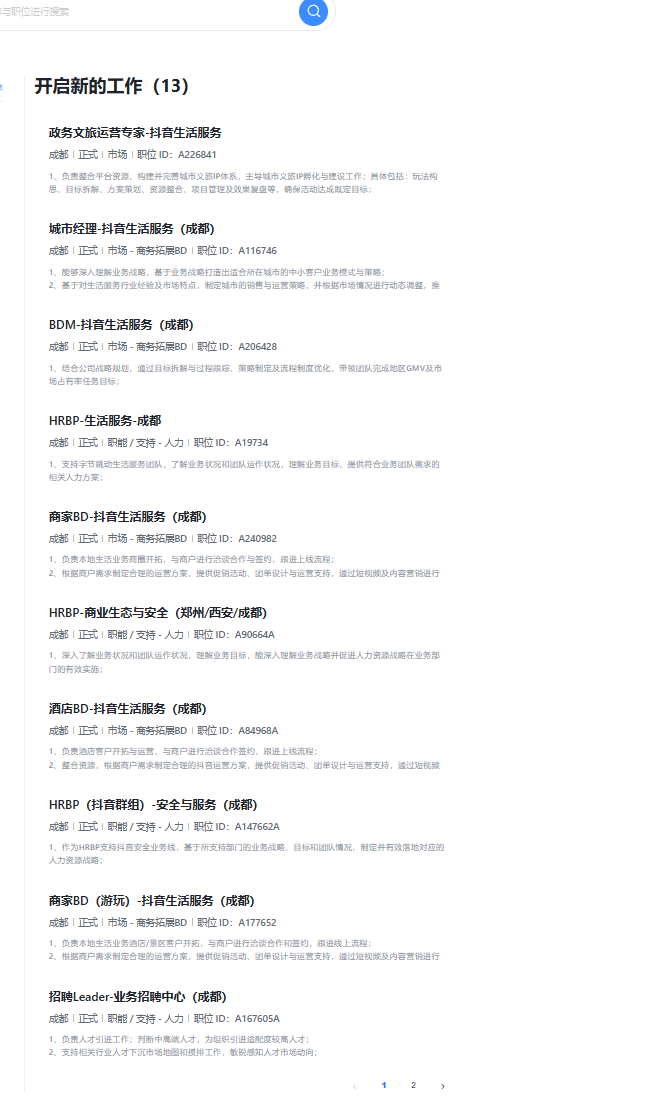648x1108 pixels.
Task: Tap the next page arrow
Action: (x=443, y=1085)
